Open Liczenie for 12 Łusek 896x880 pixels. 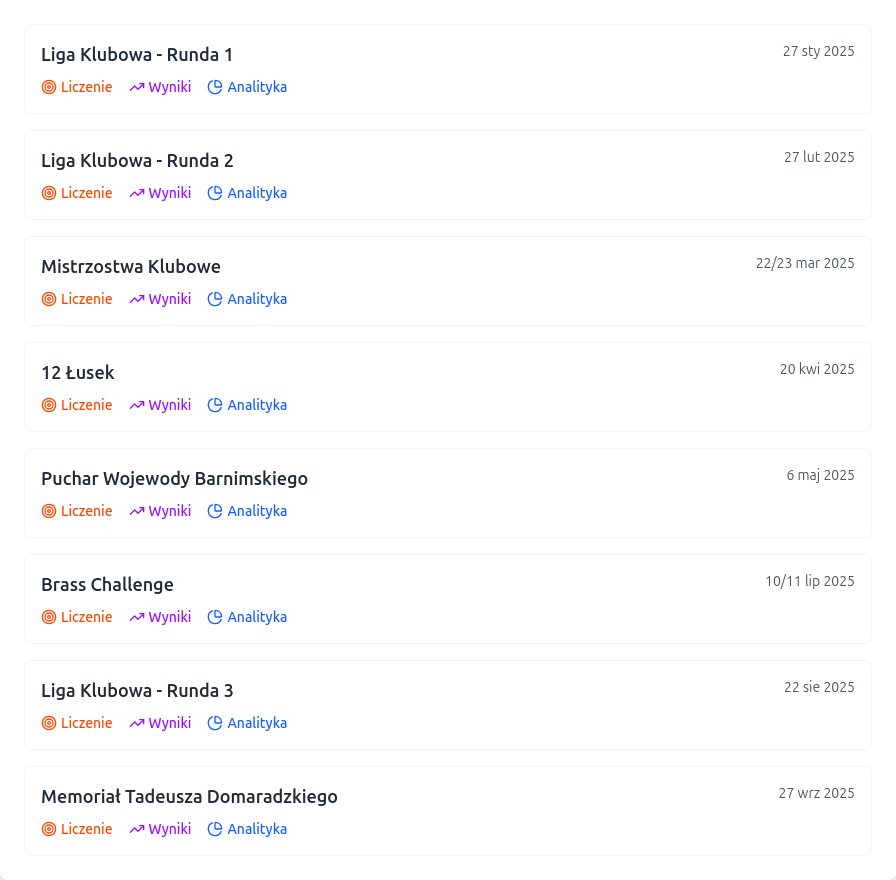77,405
